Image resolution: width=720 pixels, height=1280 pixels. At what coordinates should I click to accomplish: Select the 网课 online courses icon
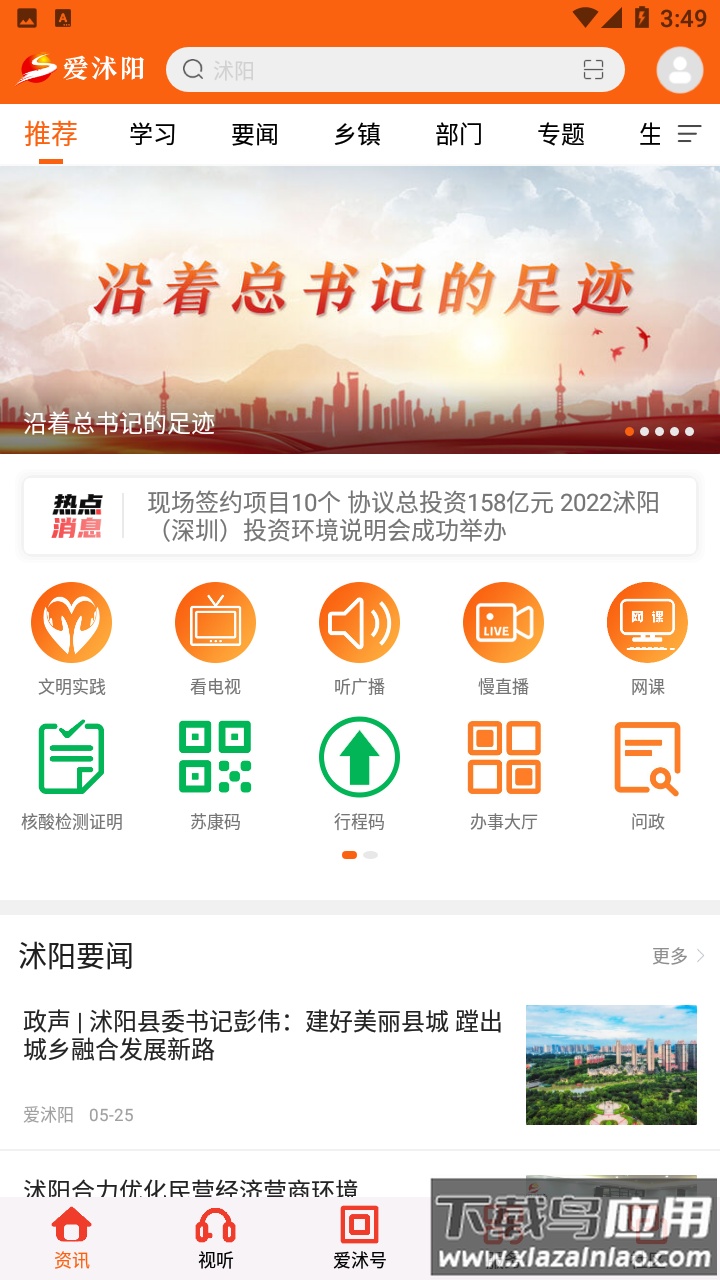[x=647, y=622]
